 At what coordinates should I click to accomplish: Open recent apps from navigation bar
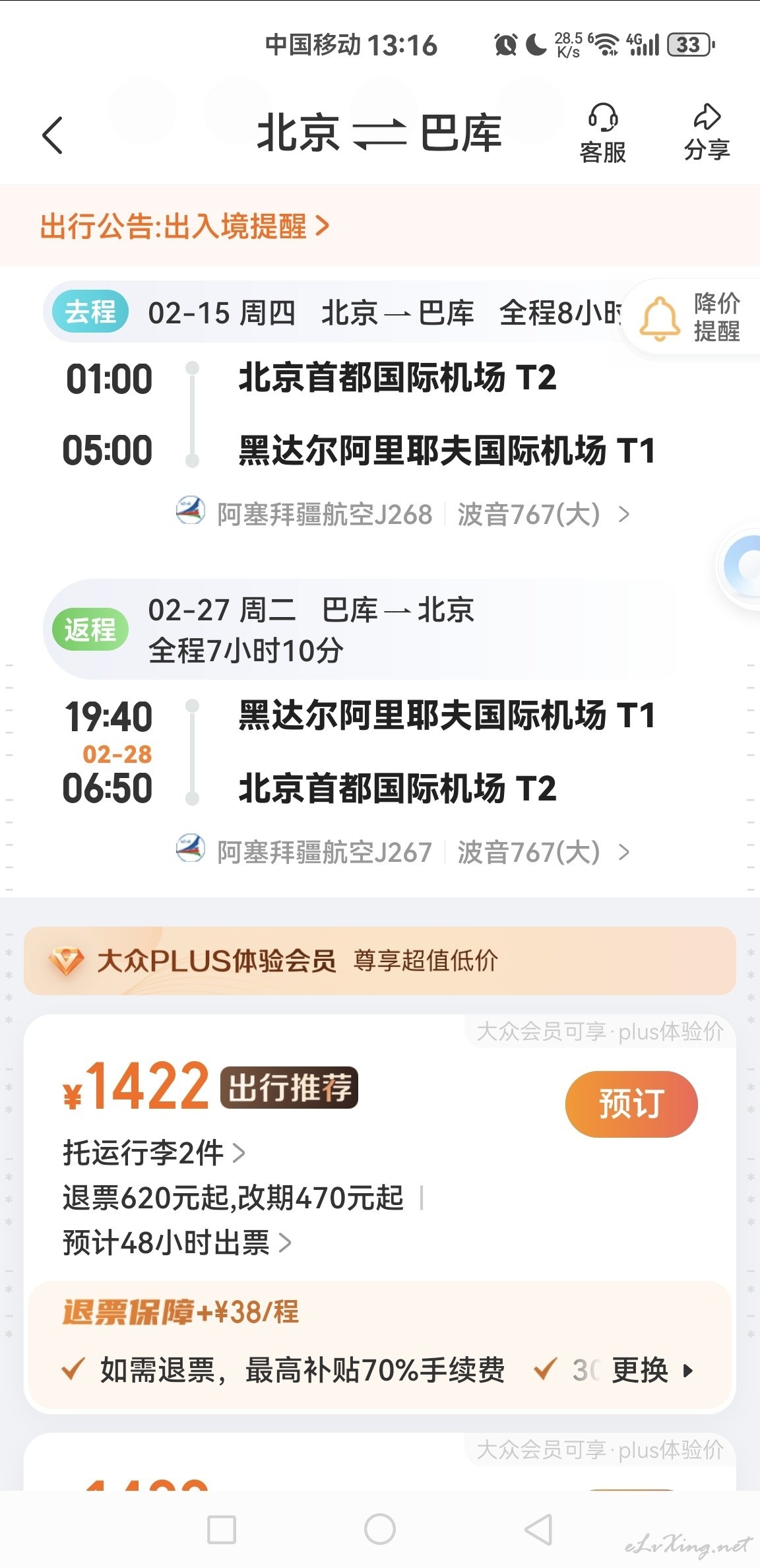tap(222, 1529)
